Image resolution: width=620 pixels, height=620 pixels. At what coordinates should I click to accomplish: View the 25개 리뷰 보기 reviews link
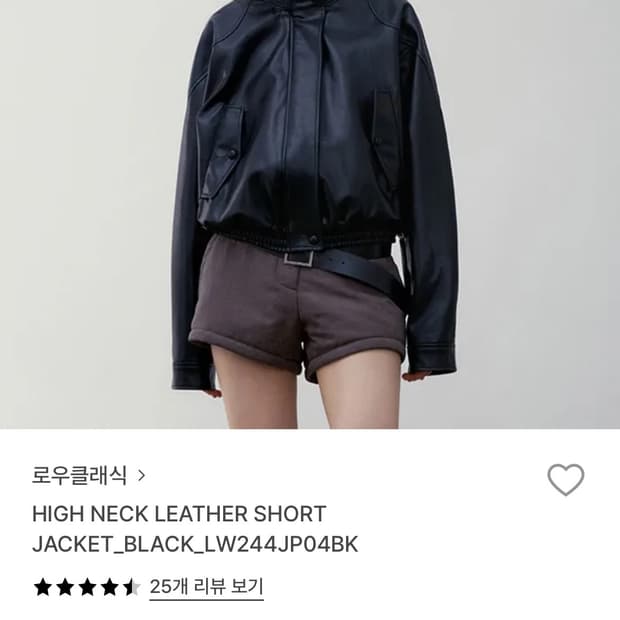(x=206, y=587)
